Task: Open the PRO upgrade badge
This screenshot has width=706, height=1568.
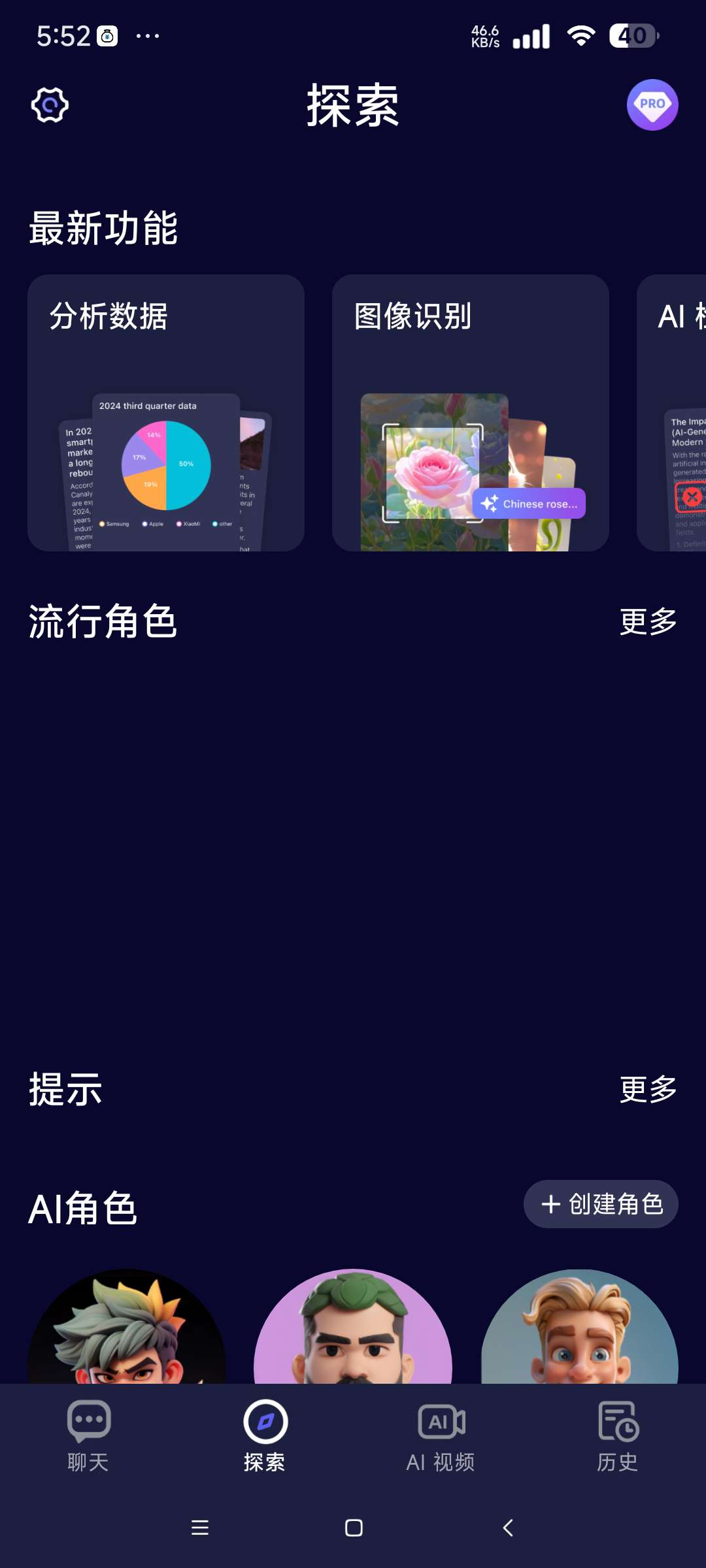Action: (652, 105)
